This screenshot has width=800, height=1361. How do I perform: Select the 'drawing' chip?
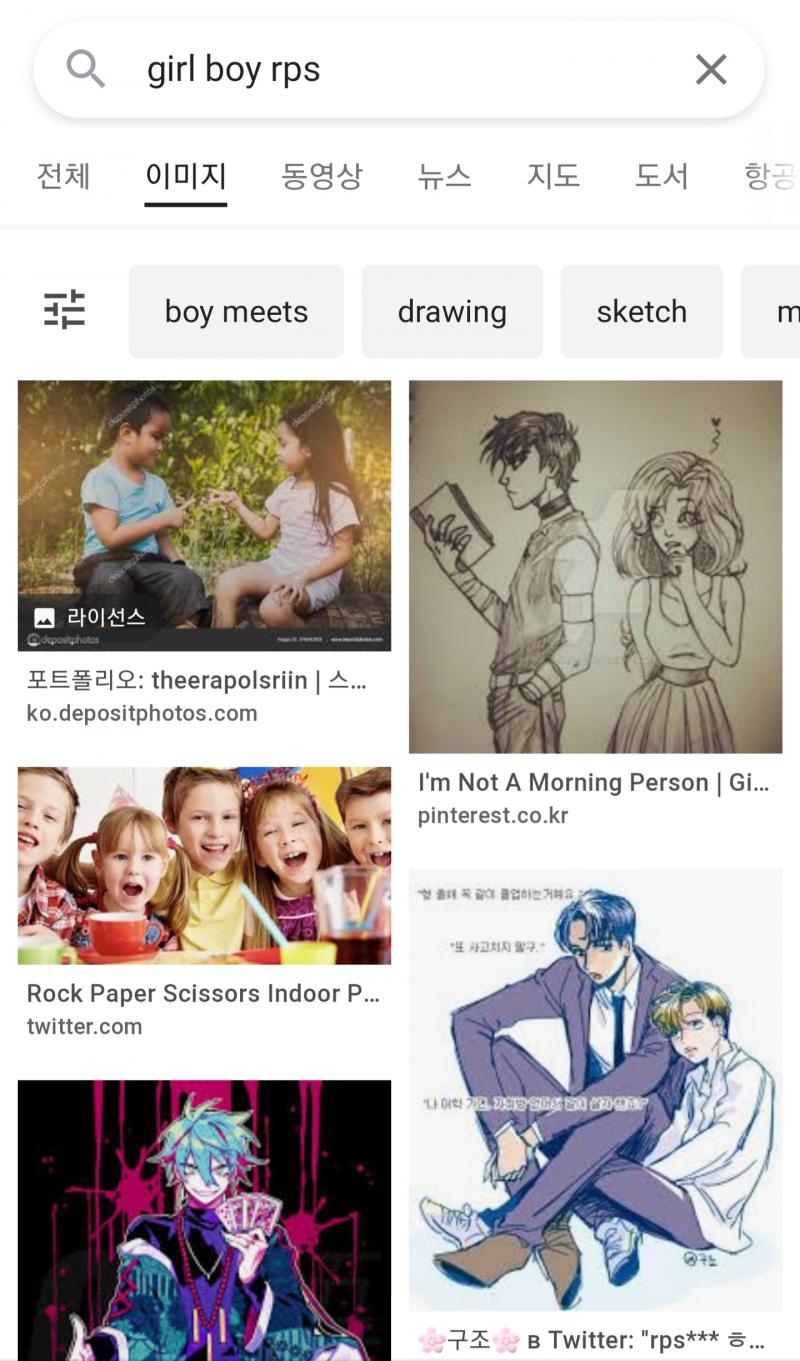click(452, 311)
